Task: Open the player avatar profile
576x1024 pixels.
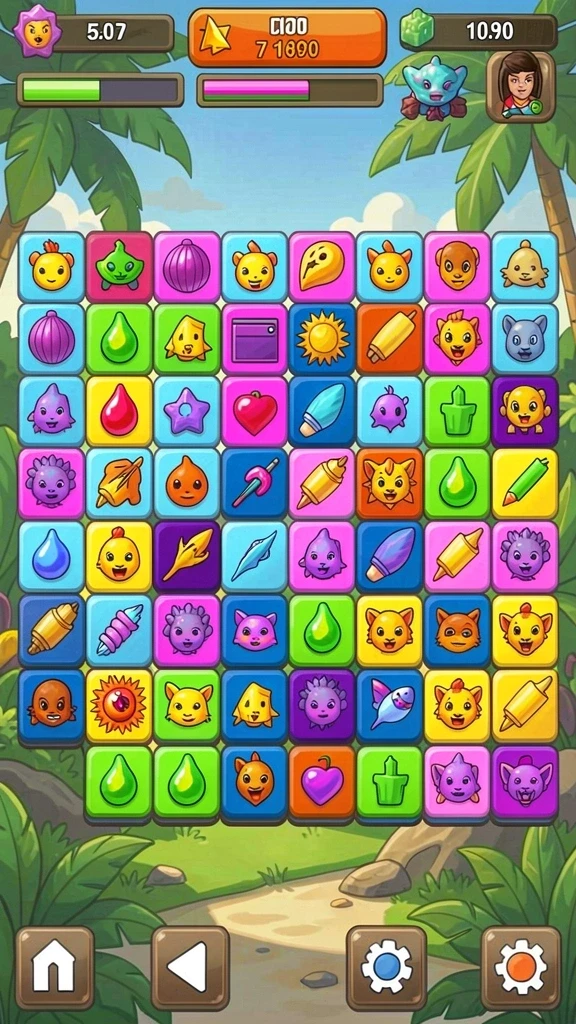Action: click(520, 86)
